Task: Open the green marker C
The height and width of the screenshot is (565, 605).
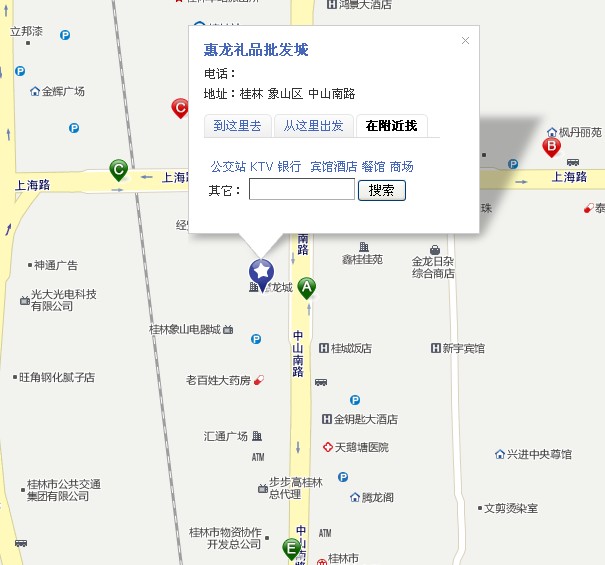Action: [118, 169]
